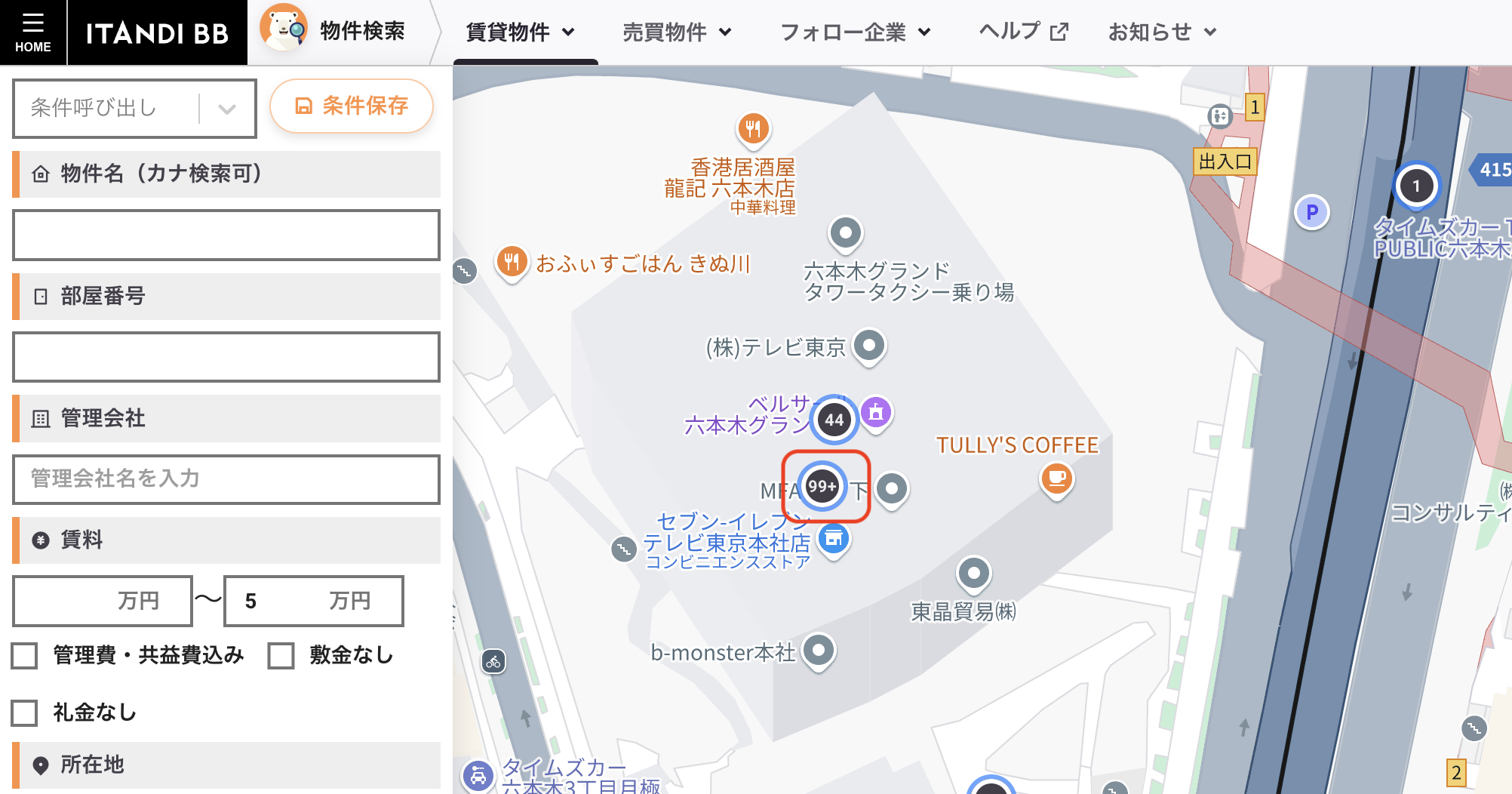
Task: Enter a name in 管理会社名を入力 field
Action: pyautogui.click(x=226, y=479)
